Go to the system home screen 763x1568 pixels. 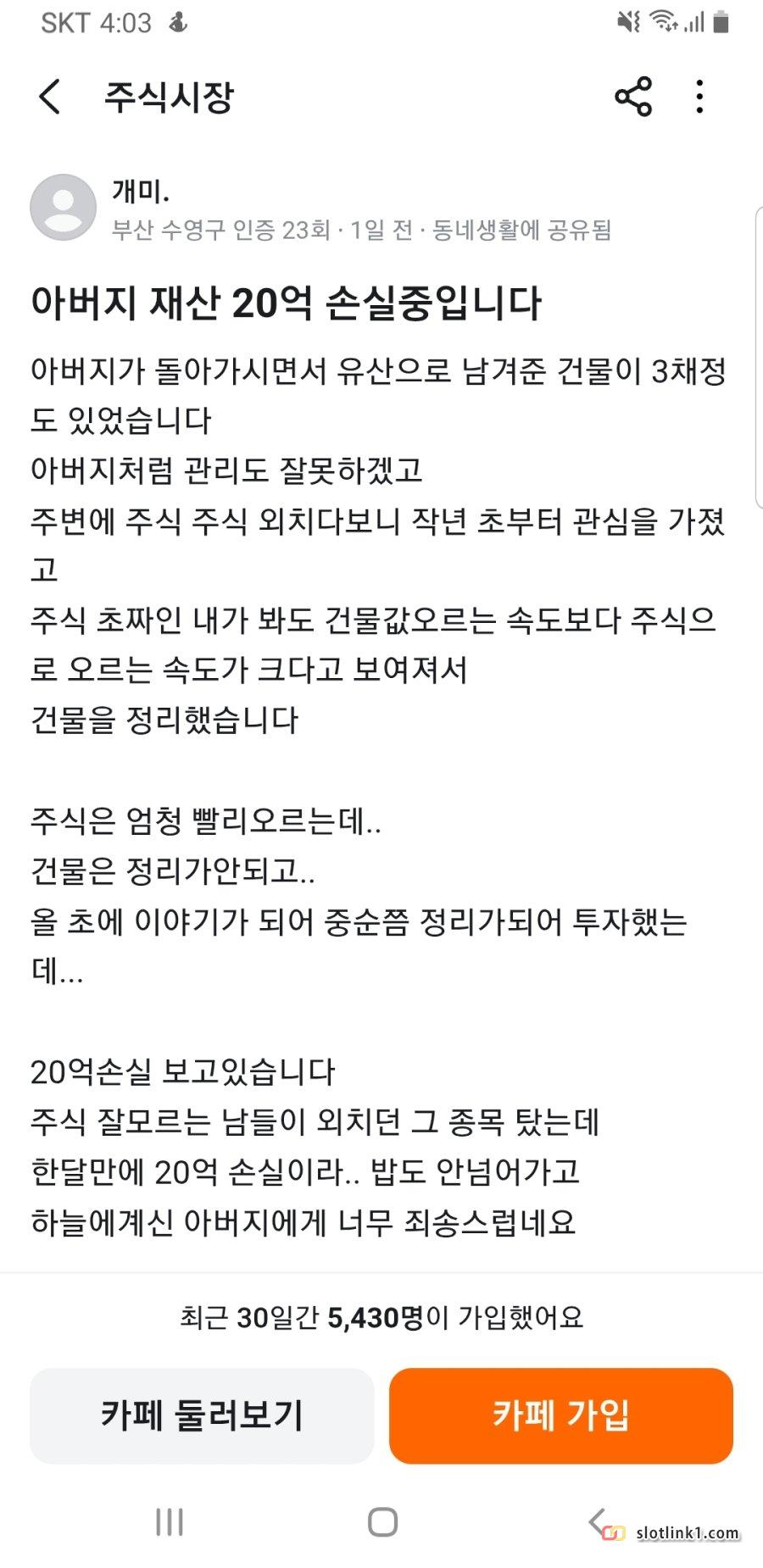pyautogui.click(x=382, y=1522)
